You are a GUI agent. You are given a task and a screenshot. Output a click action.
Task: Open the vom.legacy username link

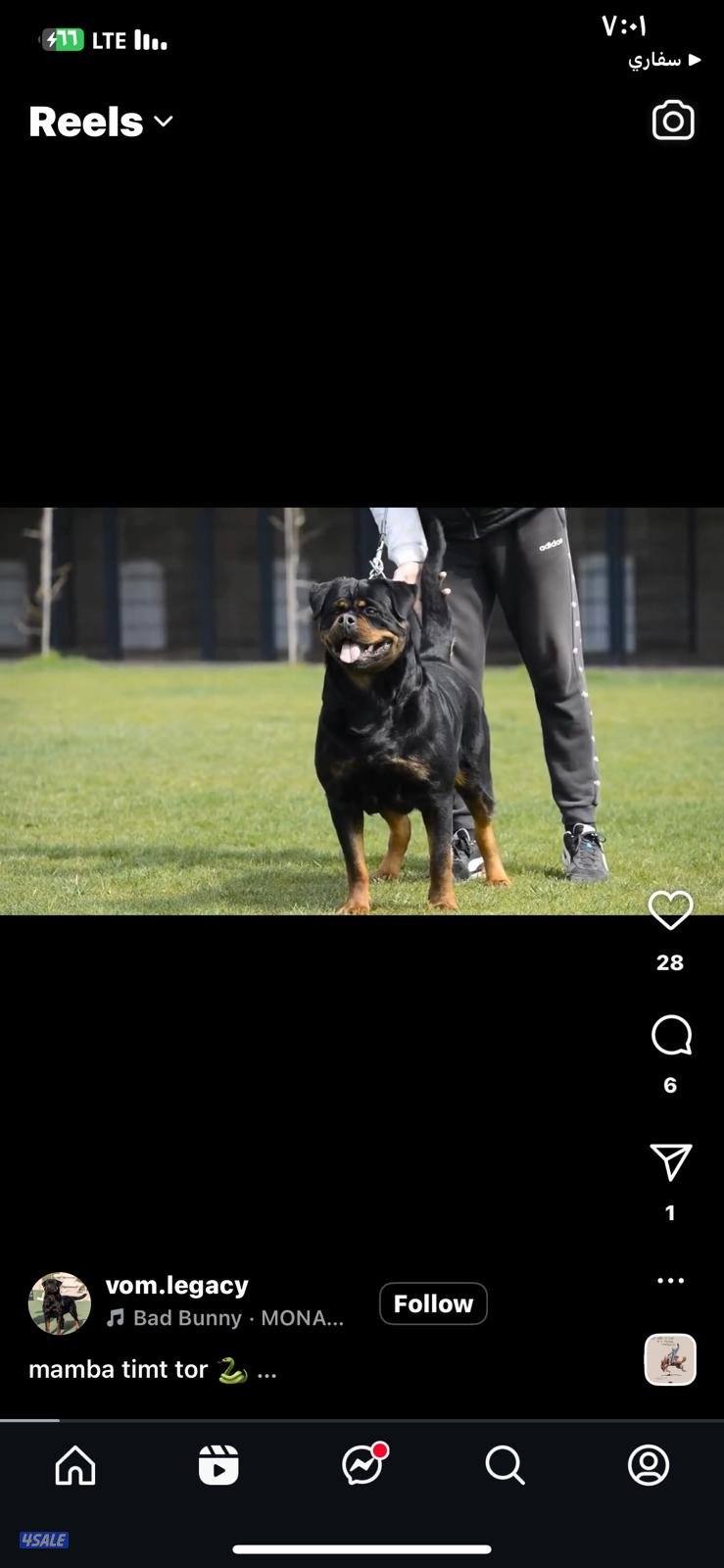click(177, 1285)
